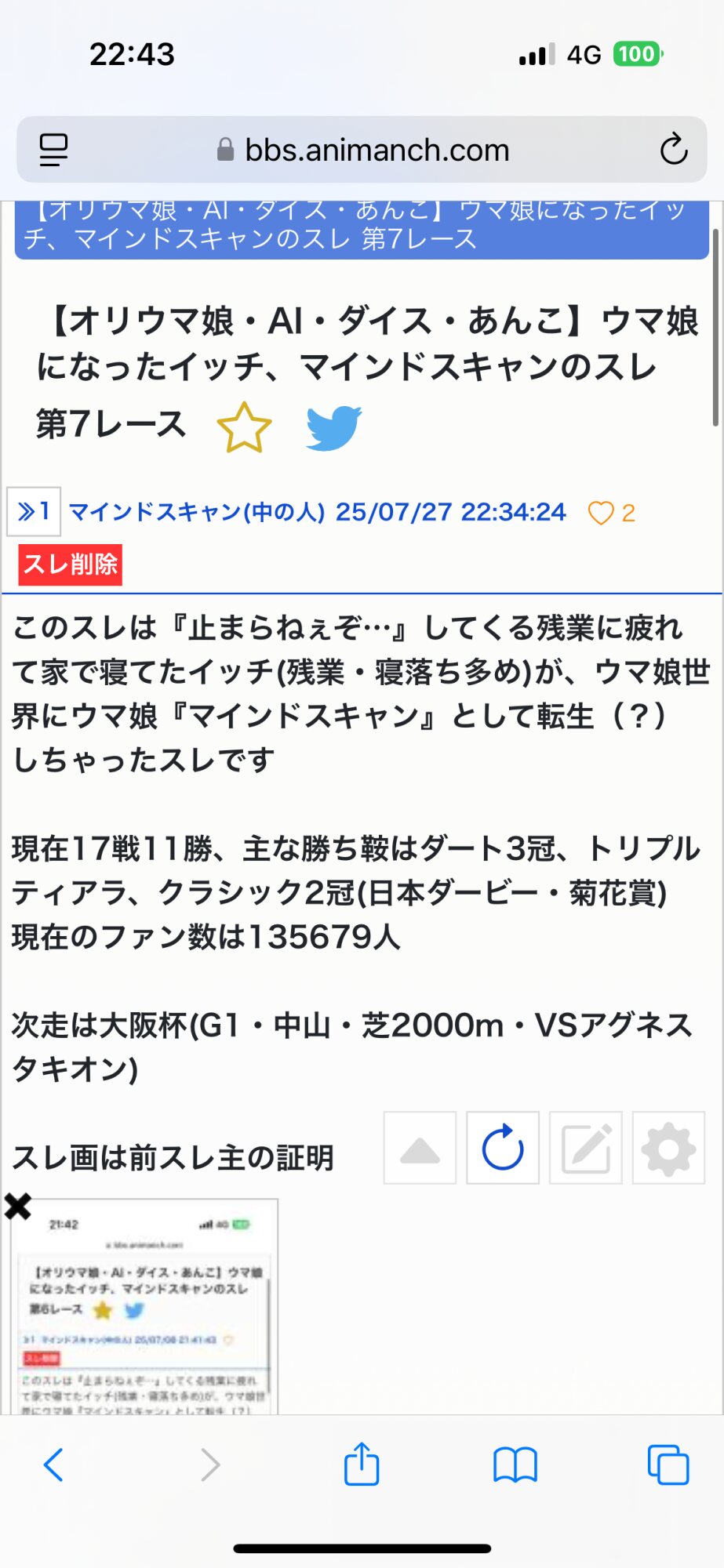
Task: Like post 1 with the heart icon
Action: pos(601,513)
